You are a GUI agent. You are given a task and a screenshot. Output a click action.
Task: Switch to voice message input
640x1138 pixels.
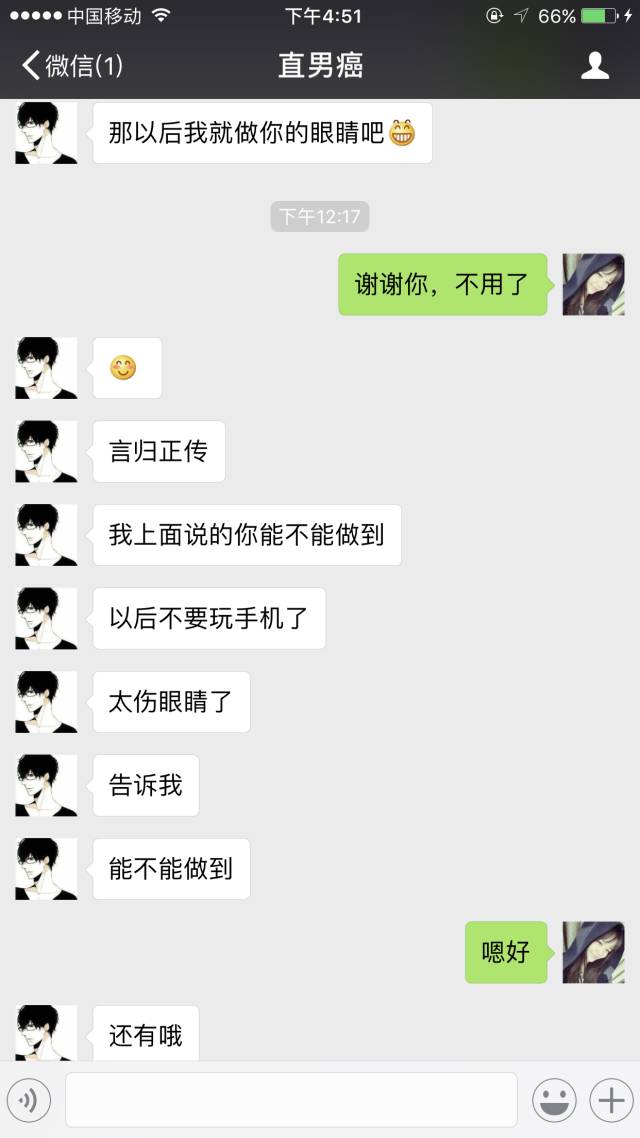click(29, 1101)
